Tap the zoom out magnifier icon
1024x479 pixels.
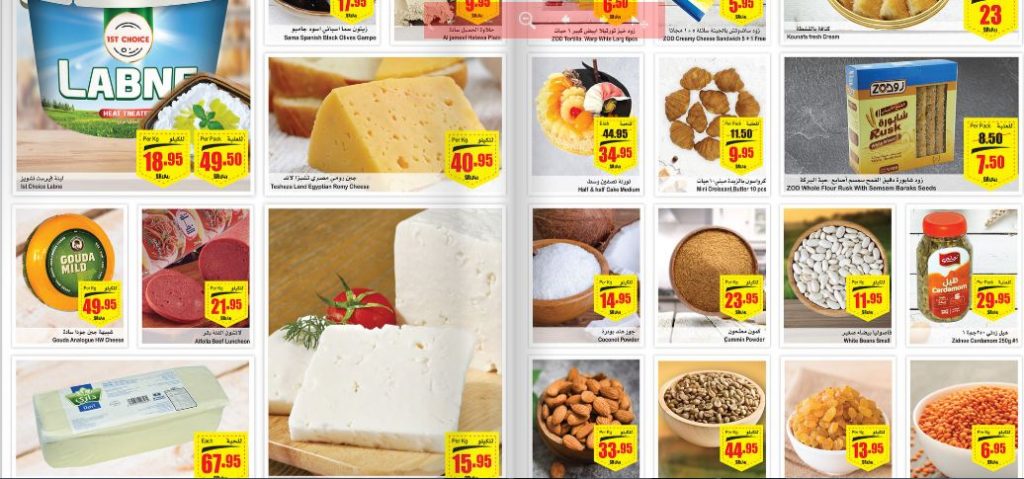click(525, 19)
